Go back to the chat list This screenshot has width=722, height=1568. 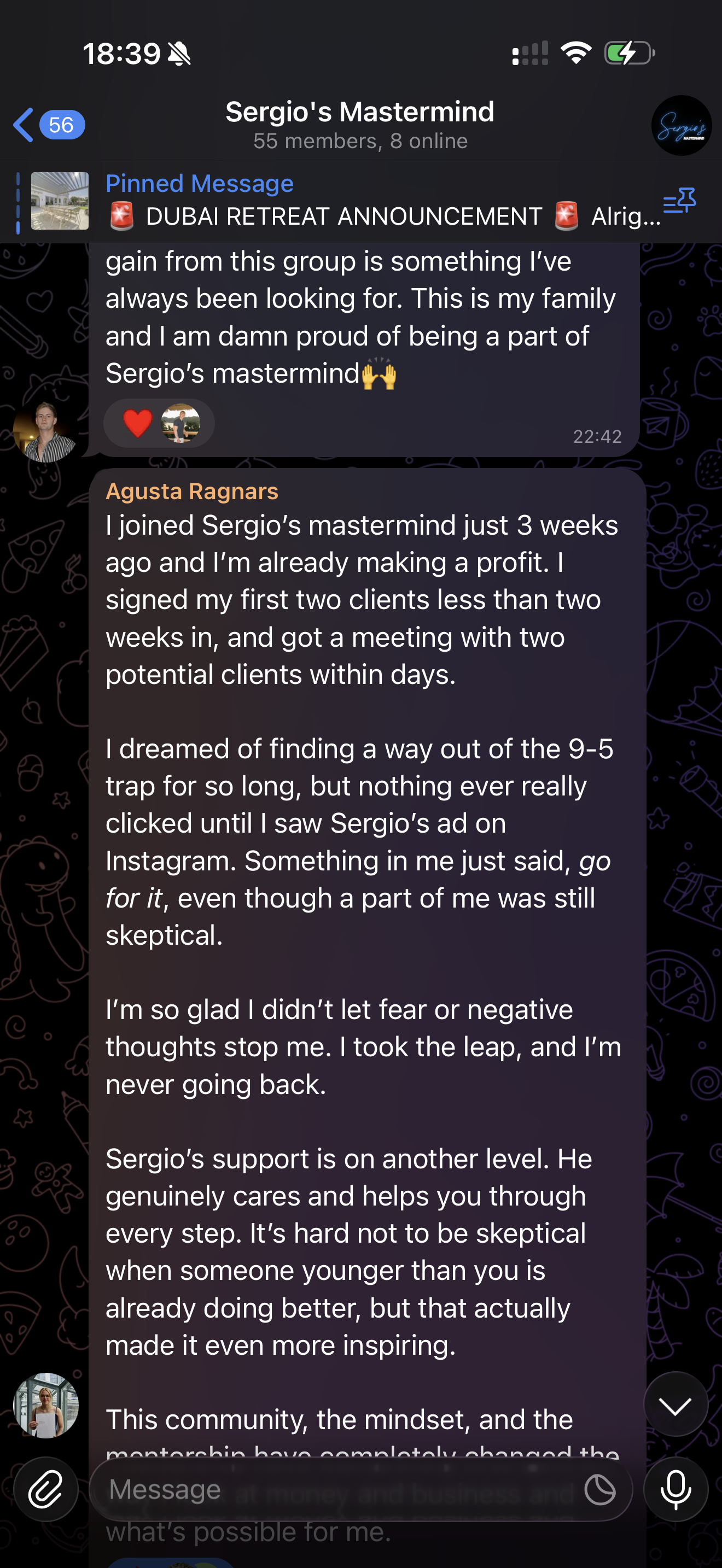click(49, 125)
